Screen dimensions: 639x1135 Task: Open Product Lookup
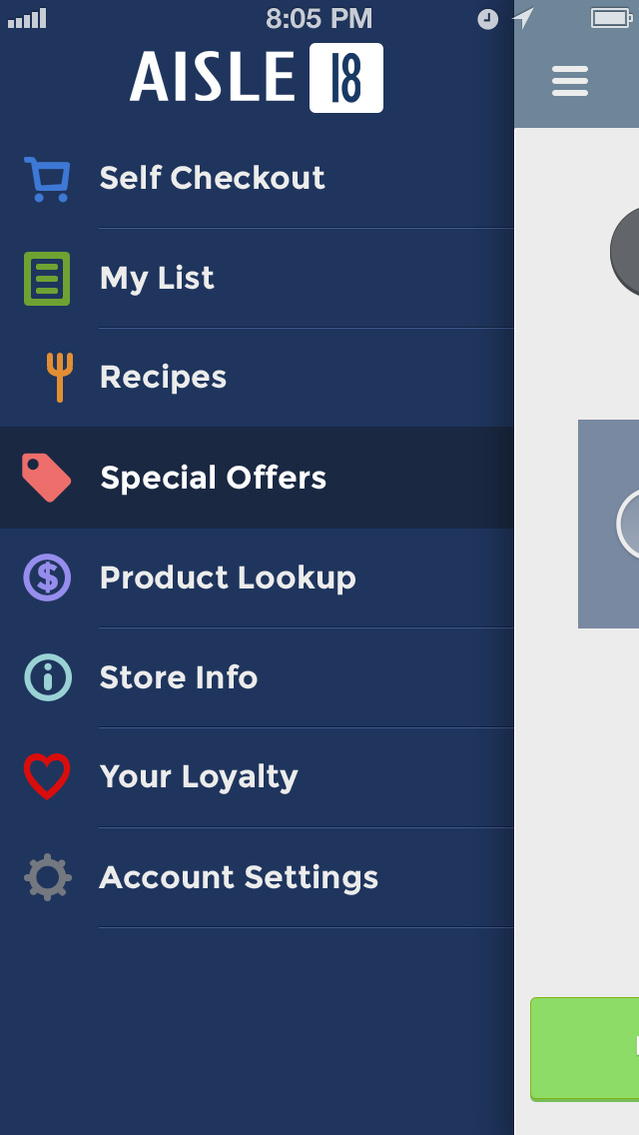click(x=257, y=578)
